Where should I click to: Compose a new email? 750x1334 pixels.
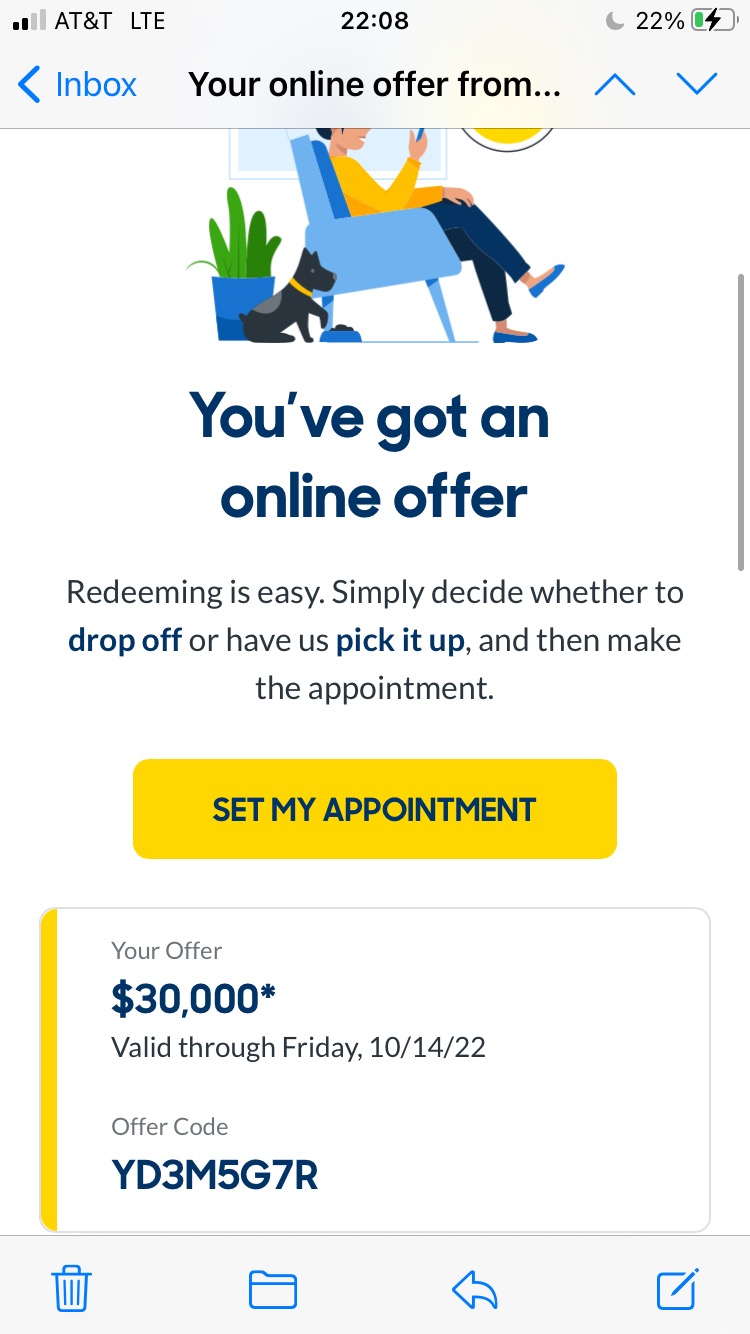677,1288
